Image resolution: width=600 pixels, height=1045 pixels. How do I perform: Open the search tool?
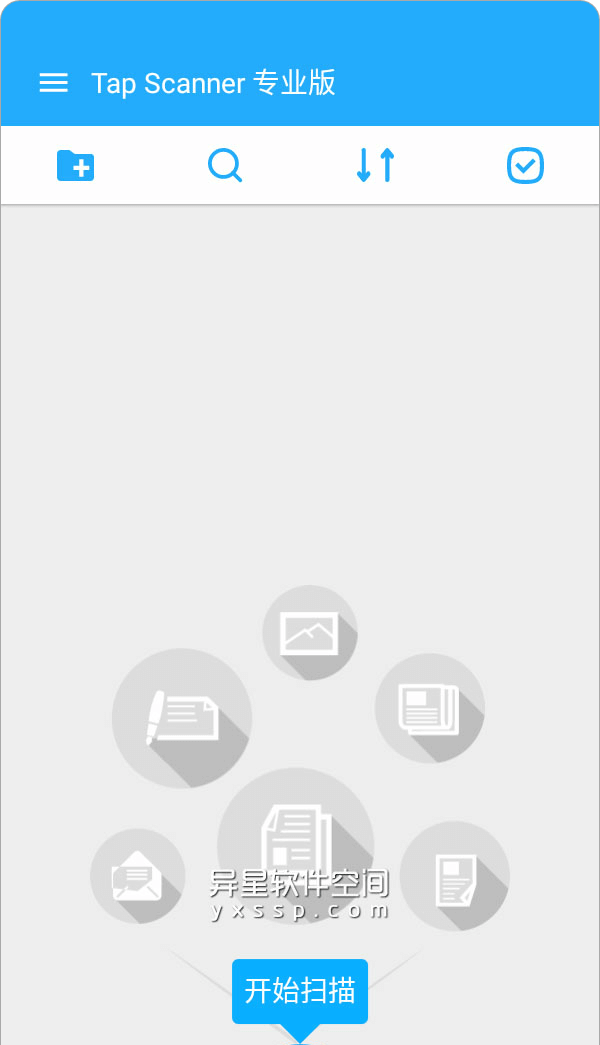[x=225, y=165]
